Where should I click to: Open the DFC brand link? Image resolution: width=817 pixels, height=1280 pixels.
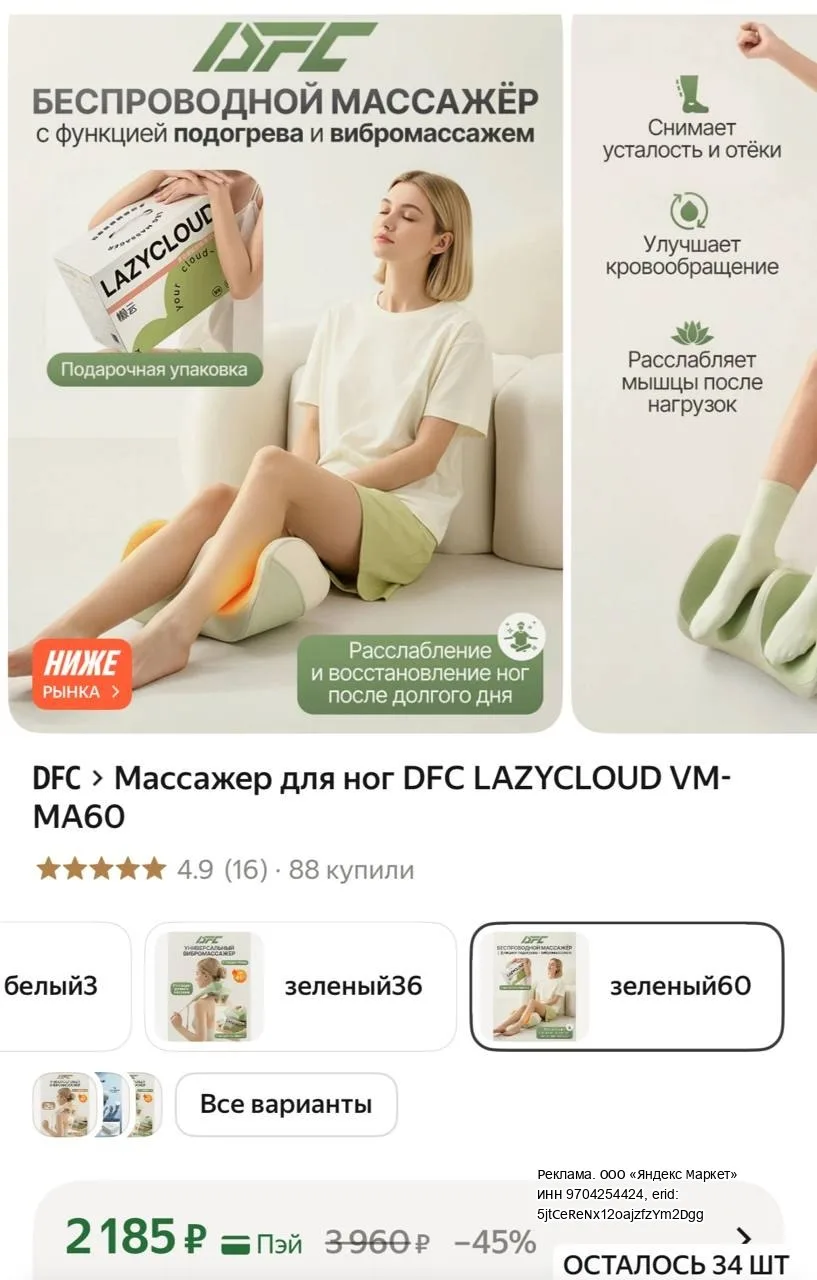[x=57, y=777]
